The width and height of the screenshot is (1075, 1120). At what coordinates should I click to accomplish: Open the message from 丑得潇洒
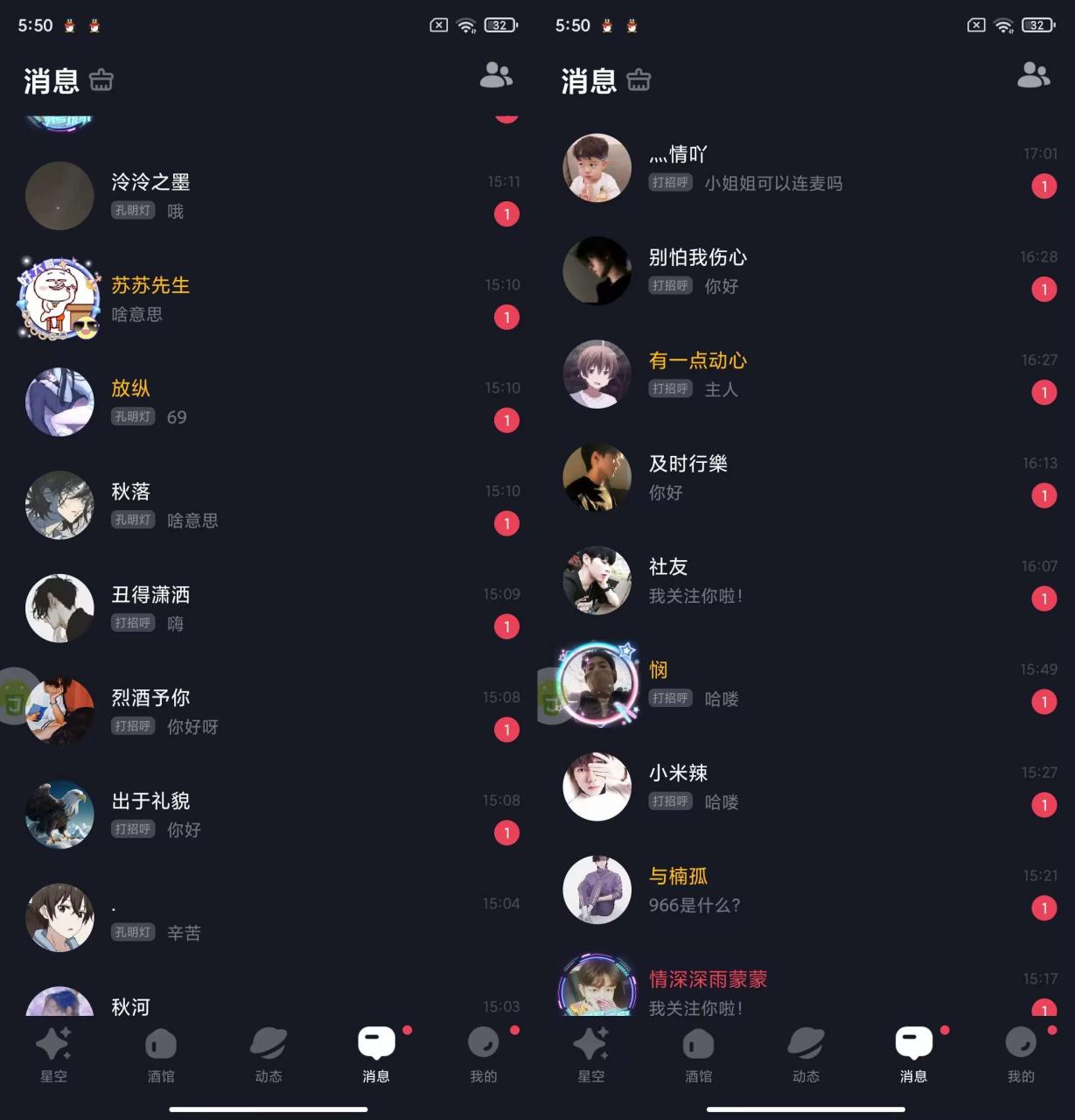(x=262, y=609)
